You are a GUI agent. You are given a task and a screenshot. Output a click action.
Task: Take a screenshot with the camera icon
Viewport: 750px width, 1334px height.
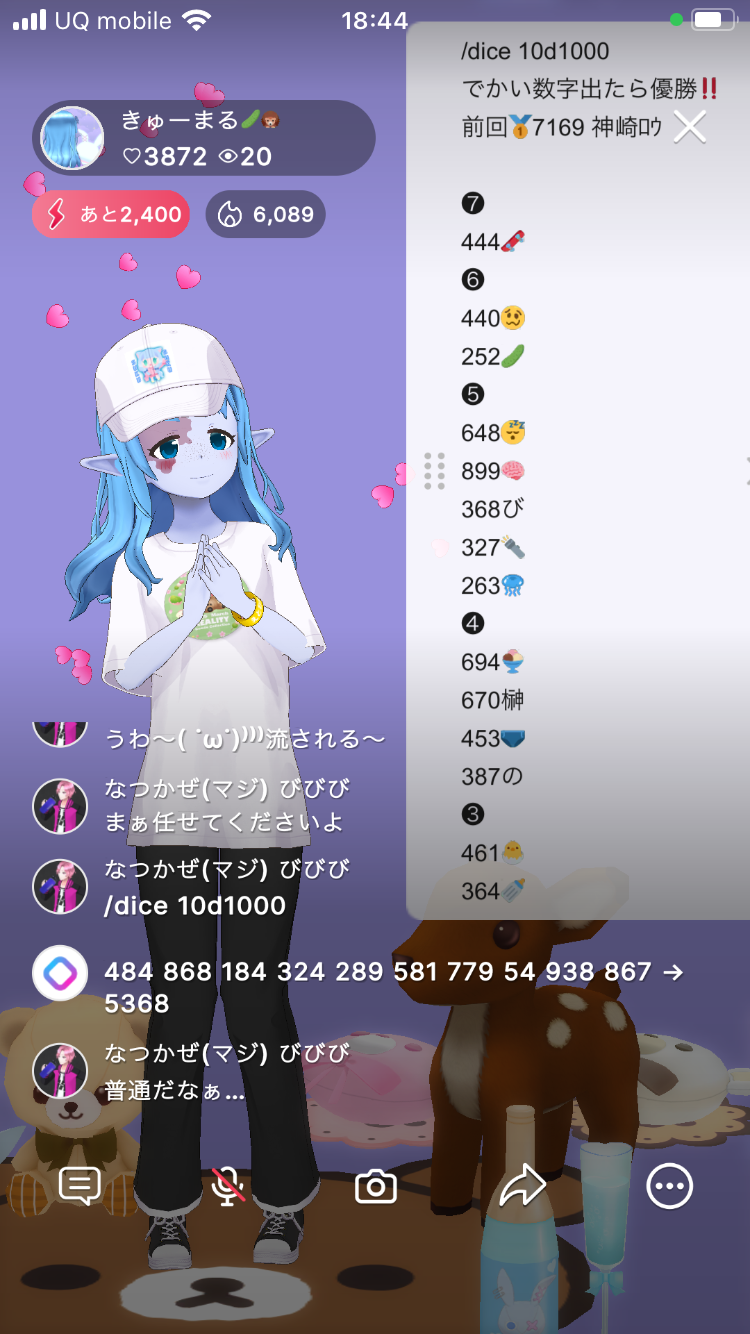click(x=376, y=1187)
